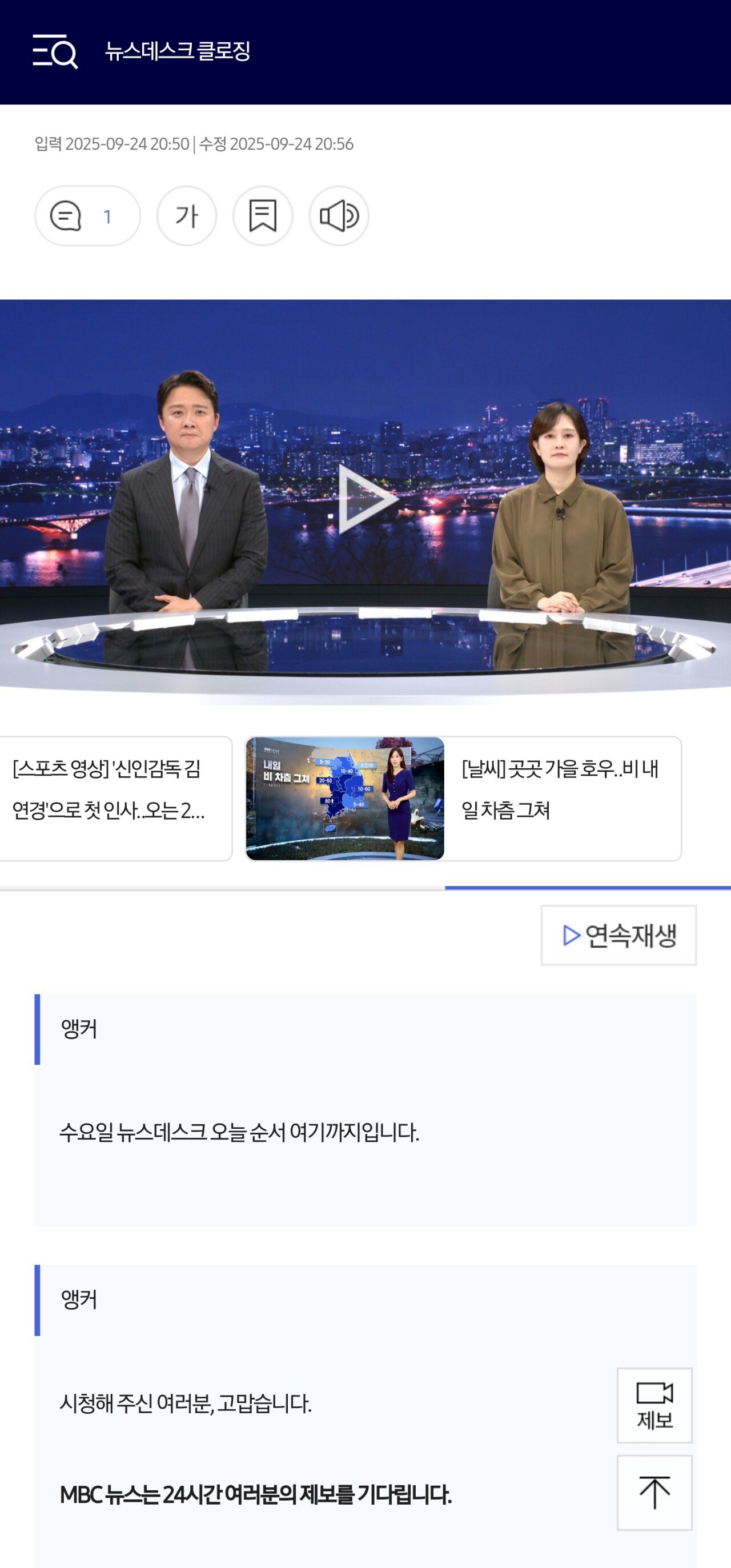Tap the 제보 report button
Screen dimensions: 731x1568
pyautogui.click(x=654, y=1405)
